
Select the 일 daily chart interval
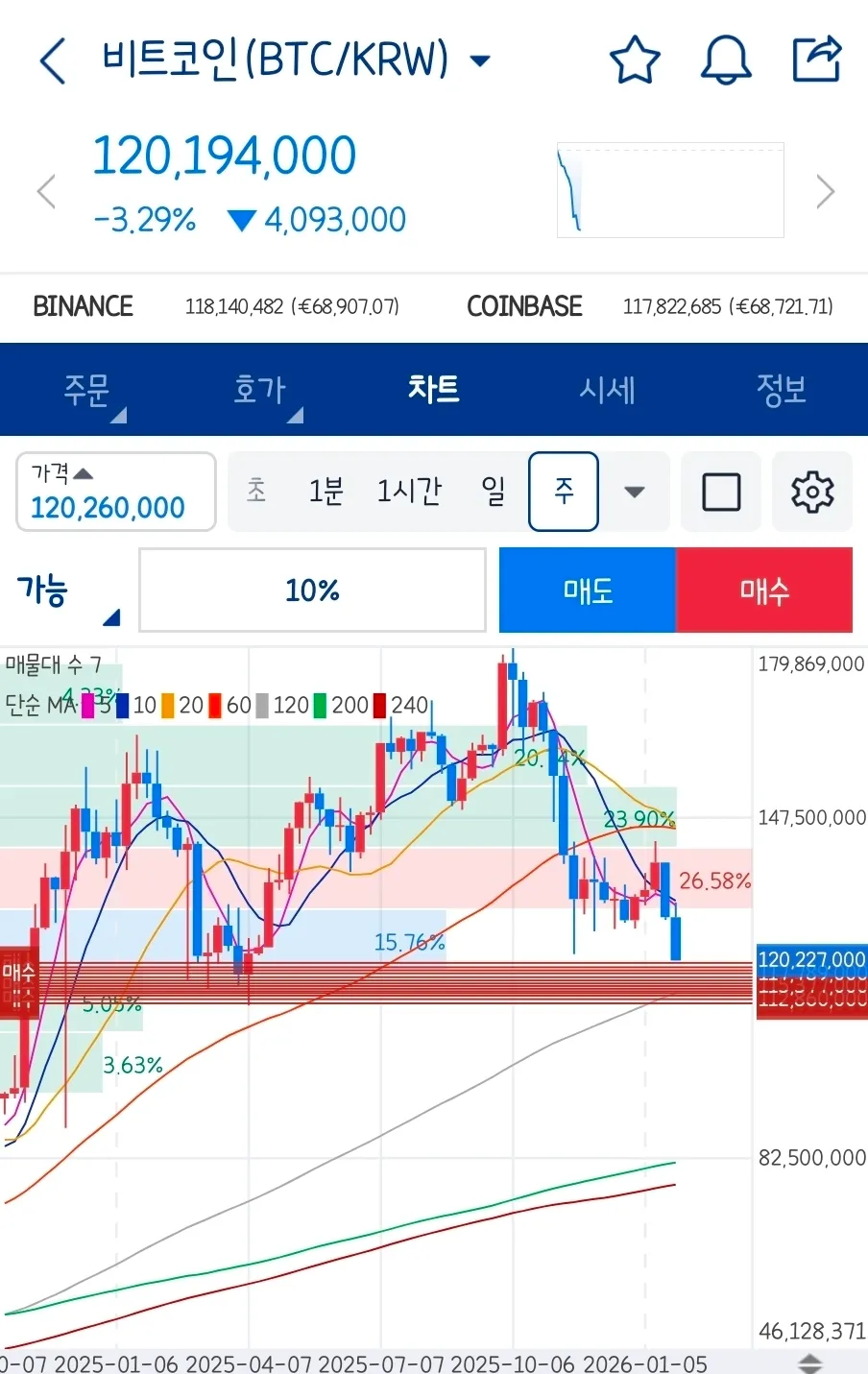tap(494, 492)
